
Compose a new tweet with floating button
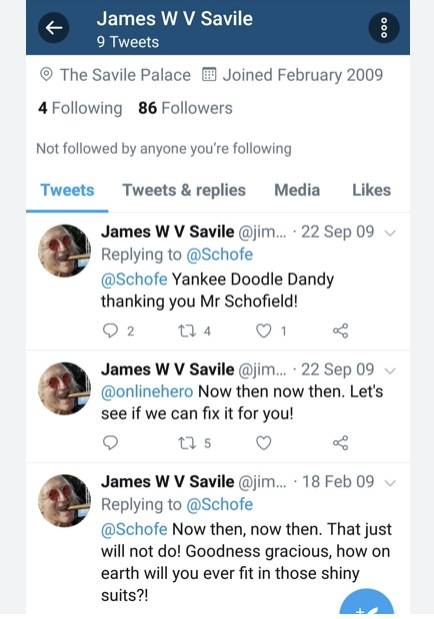pyautogui.click(x=366, y=602)
